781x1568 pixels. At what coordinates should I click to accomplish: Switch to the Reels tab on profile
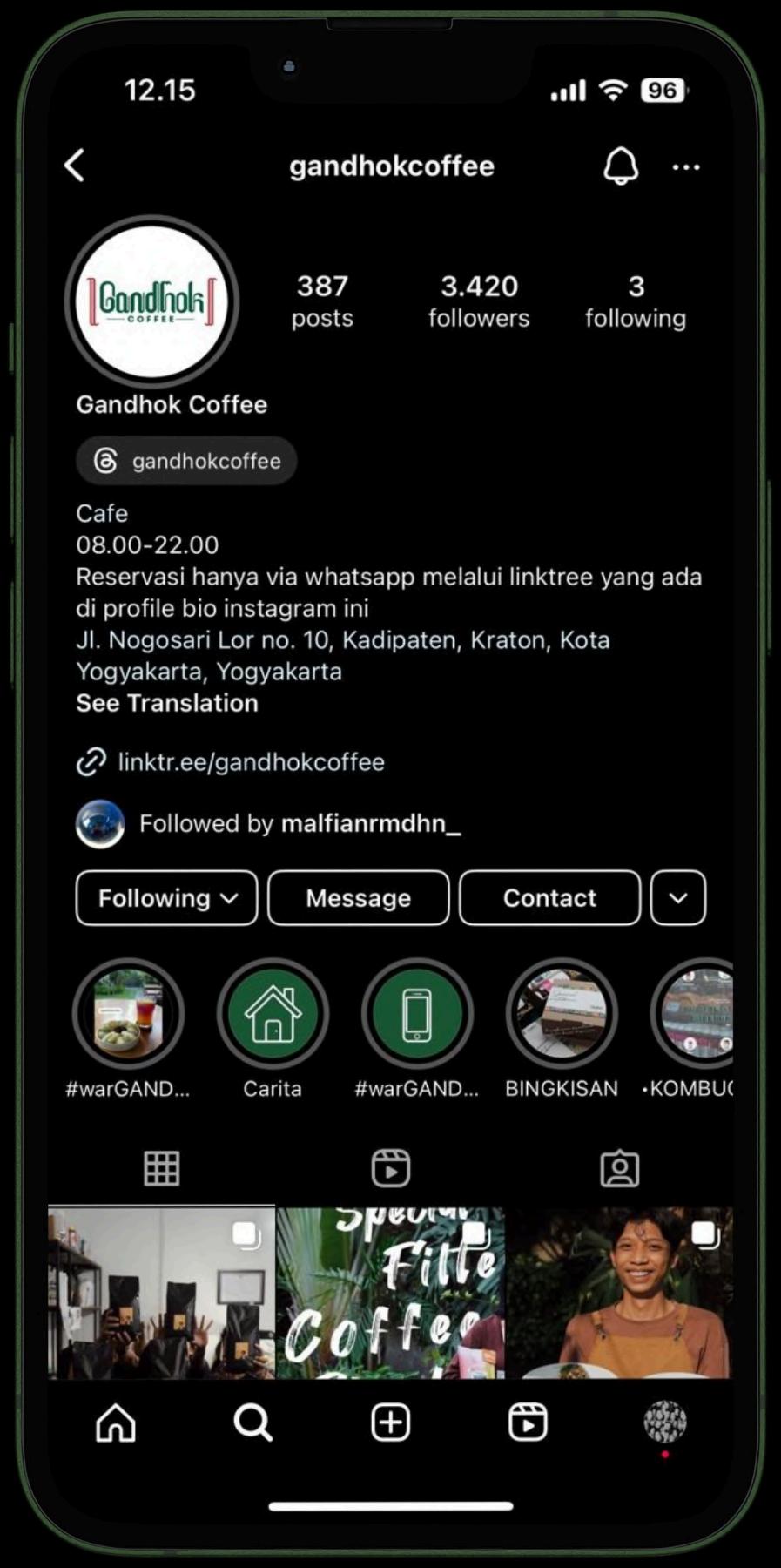coord(391,1168)
